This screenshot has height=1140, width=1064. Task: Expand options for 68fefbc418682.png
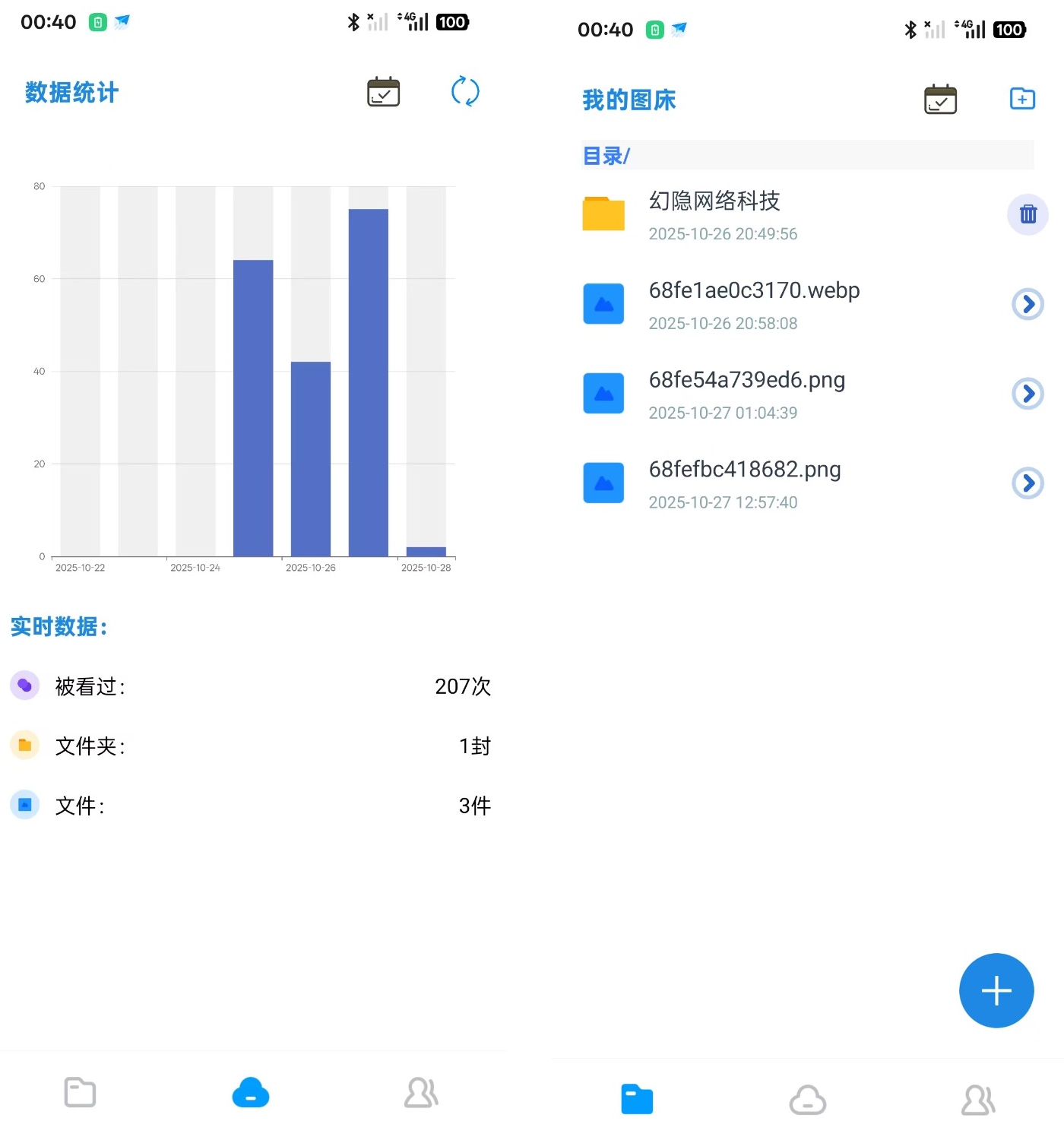tap(1028, 483)
